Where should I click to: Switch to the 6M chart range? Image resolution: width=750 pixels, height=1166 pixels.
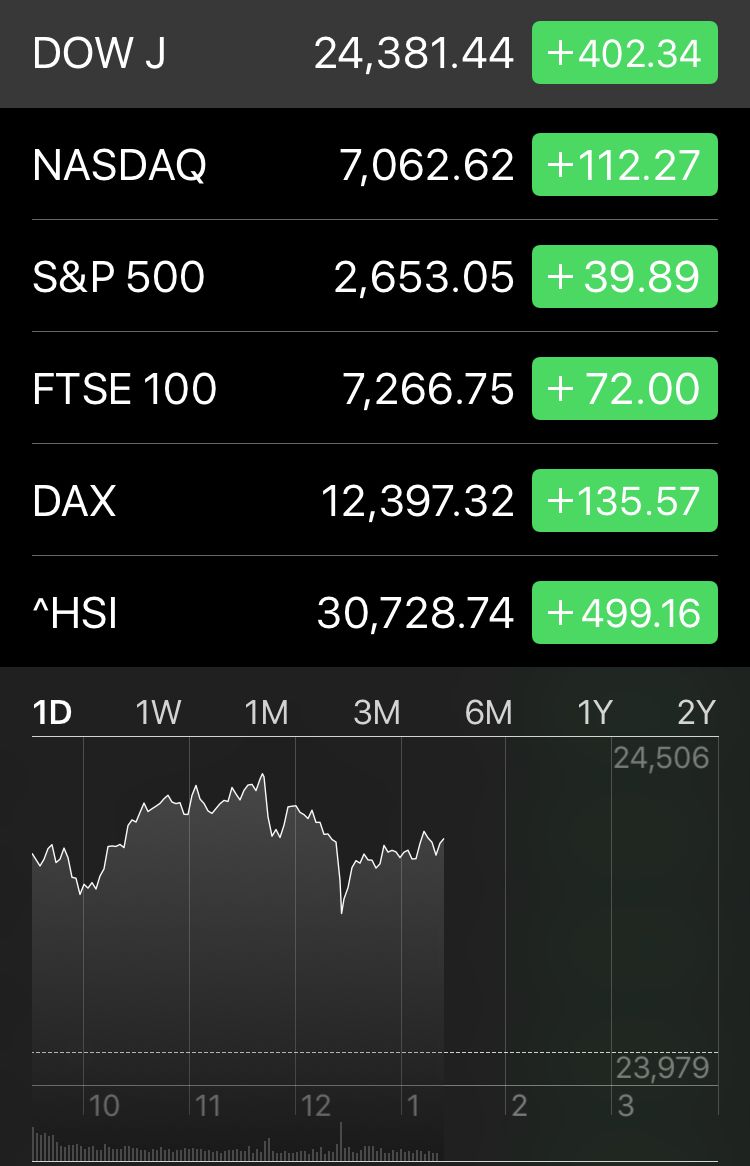(x=488, y=713)
